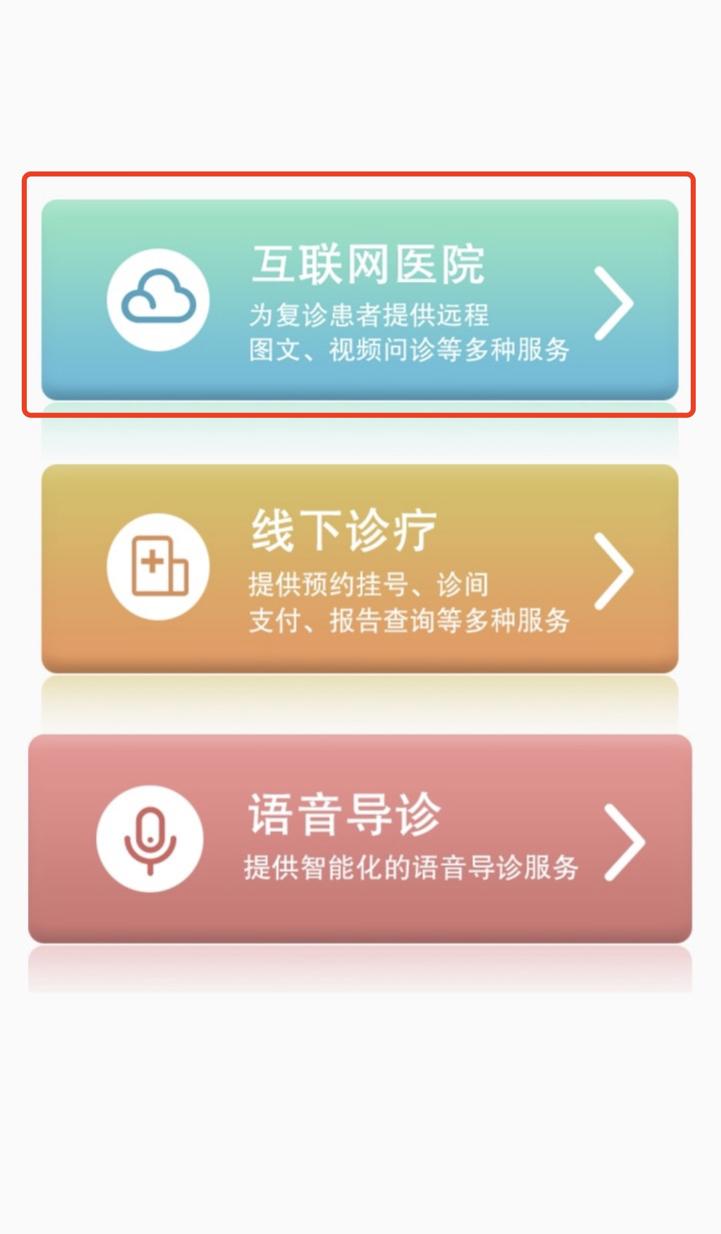The width and height of the screenshot is (721, 1234).
Task: Open the 语音导诊 voice guidance service
Action: coord(360,838)
